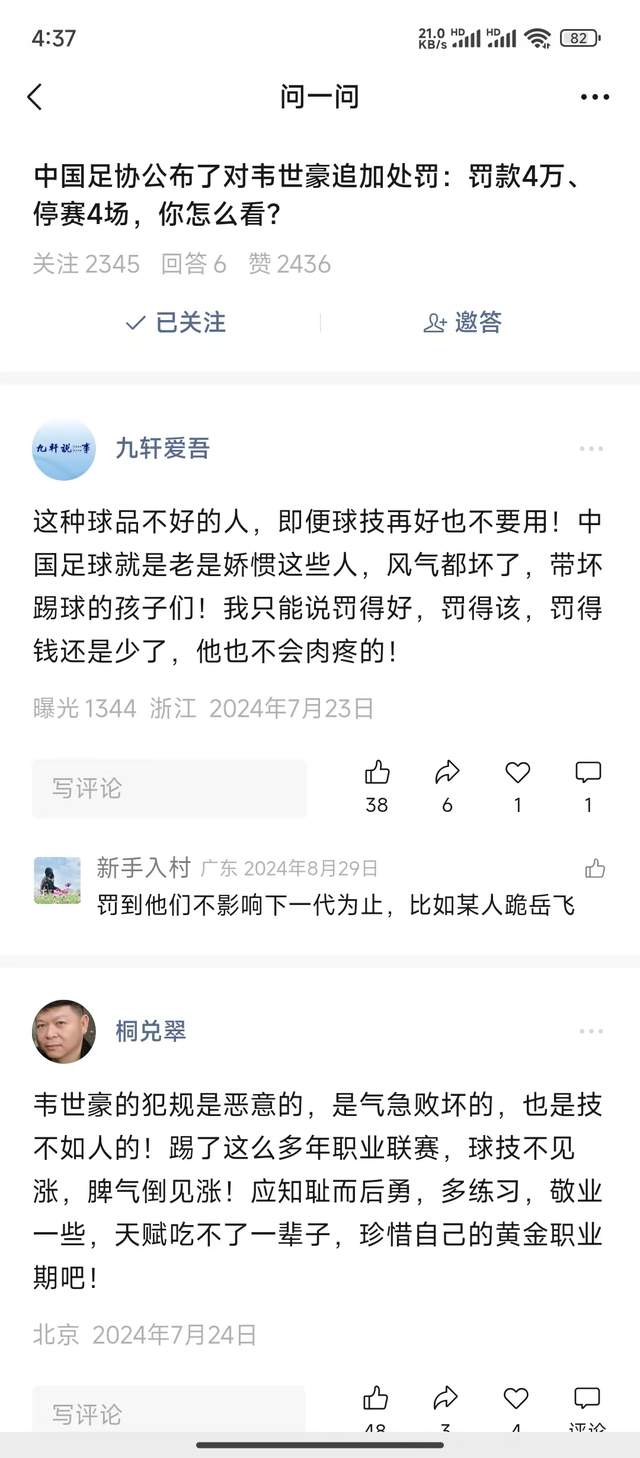This screenshot has width=640, height=1458.
Task: Tap the 已关注 button to unfollow the question
Action: click(x=175, y=322)
